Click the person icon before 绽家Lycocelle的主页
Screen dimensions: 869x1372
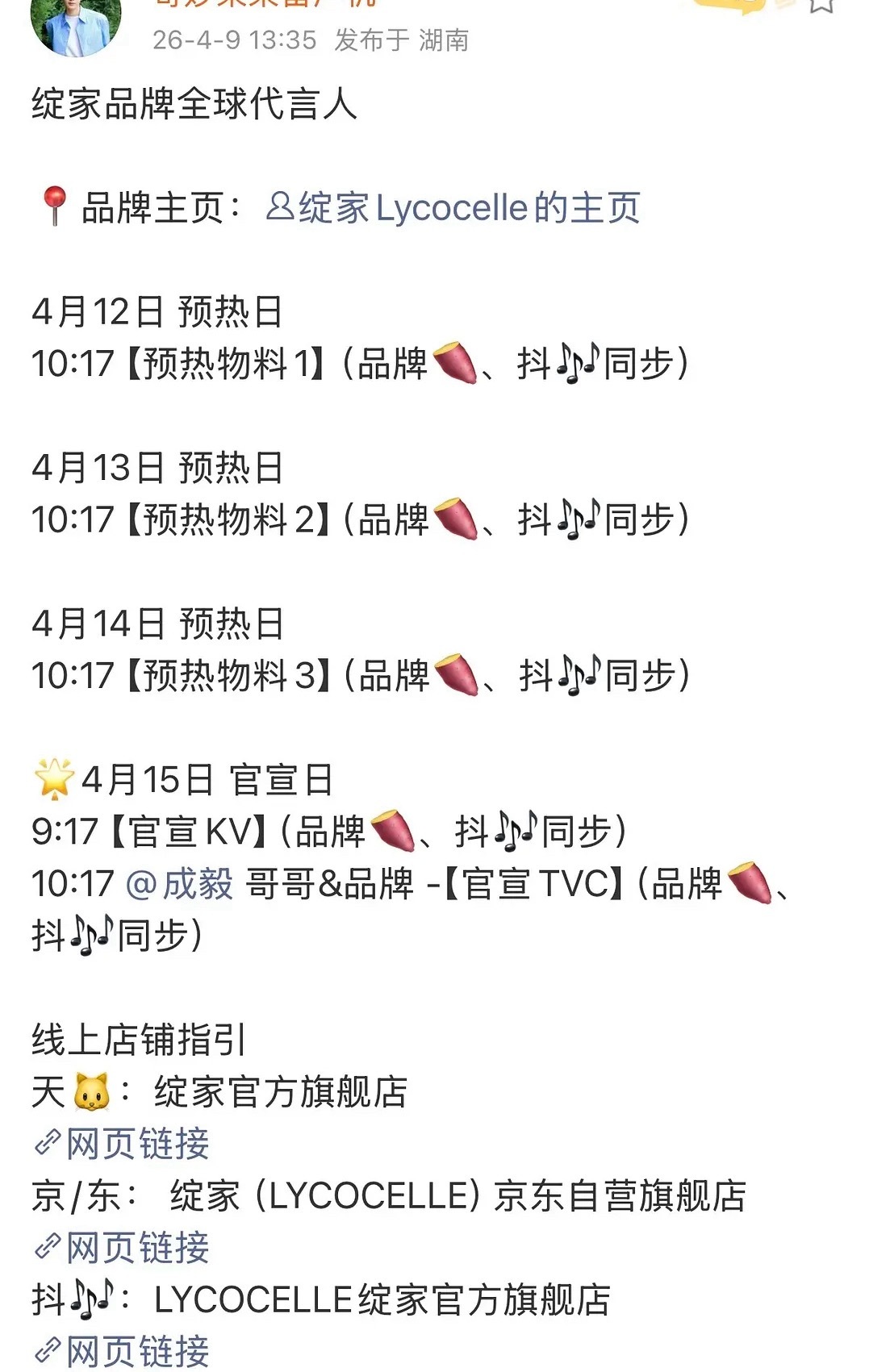(279, 209)
